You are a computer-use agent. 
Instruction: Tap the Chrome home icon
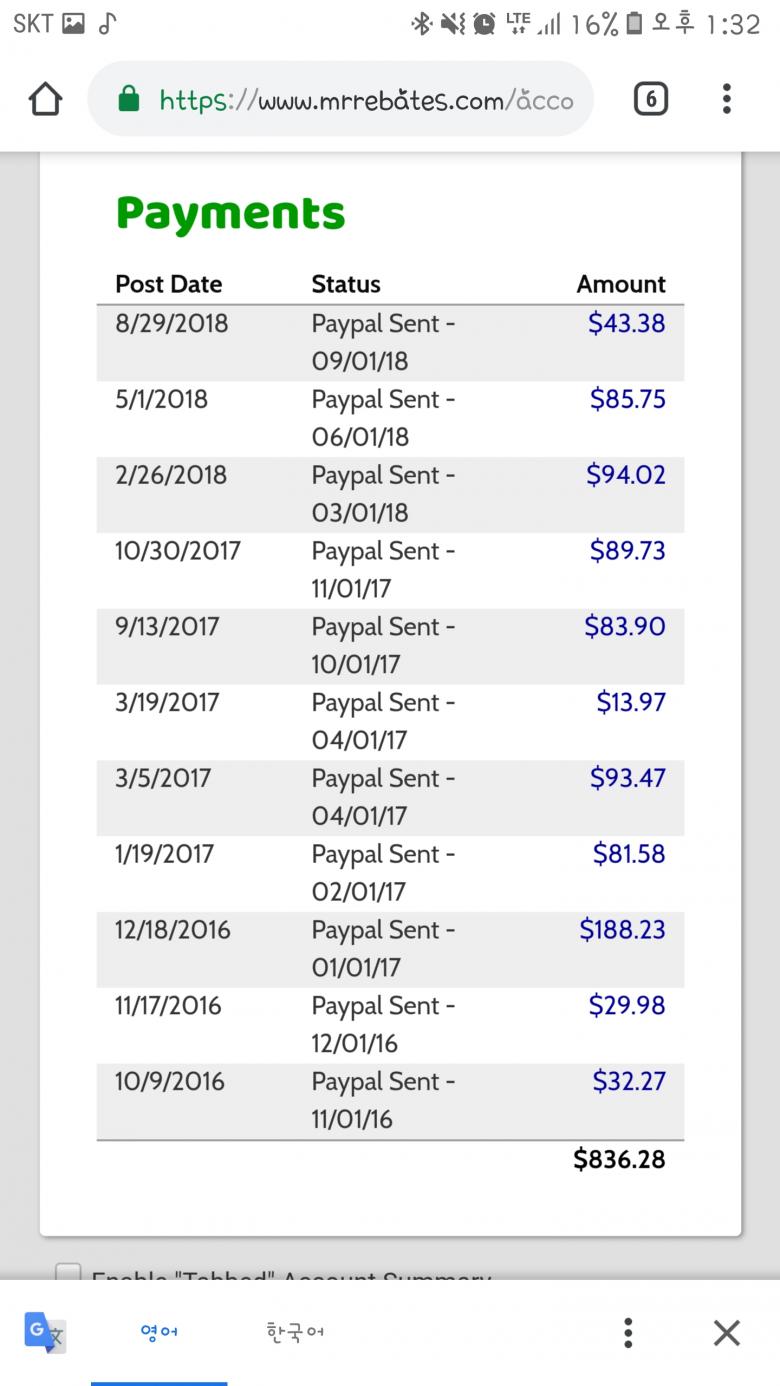(x=46, y=99)
